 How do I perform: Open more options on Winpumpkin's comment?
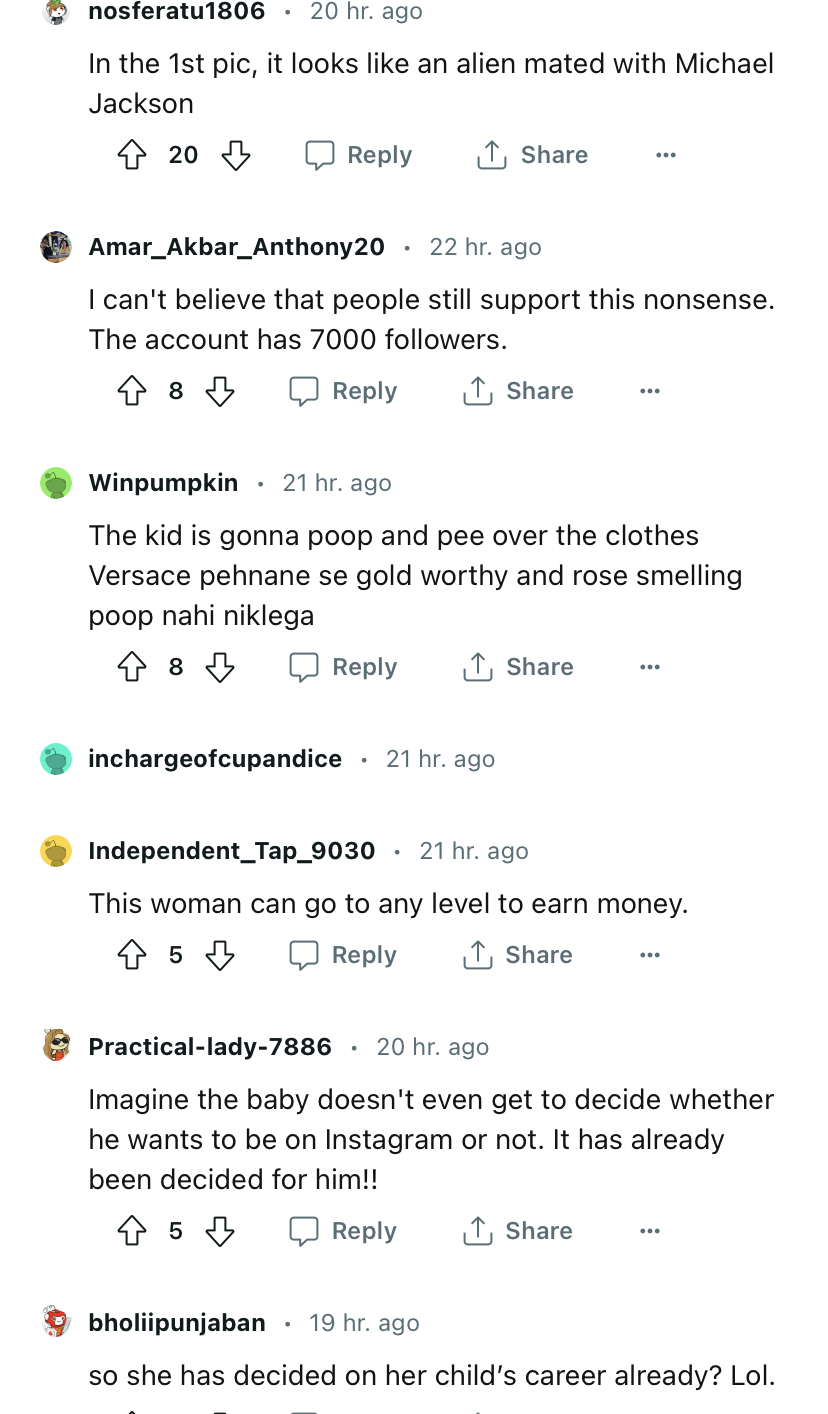(x=650, y=667)
